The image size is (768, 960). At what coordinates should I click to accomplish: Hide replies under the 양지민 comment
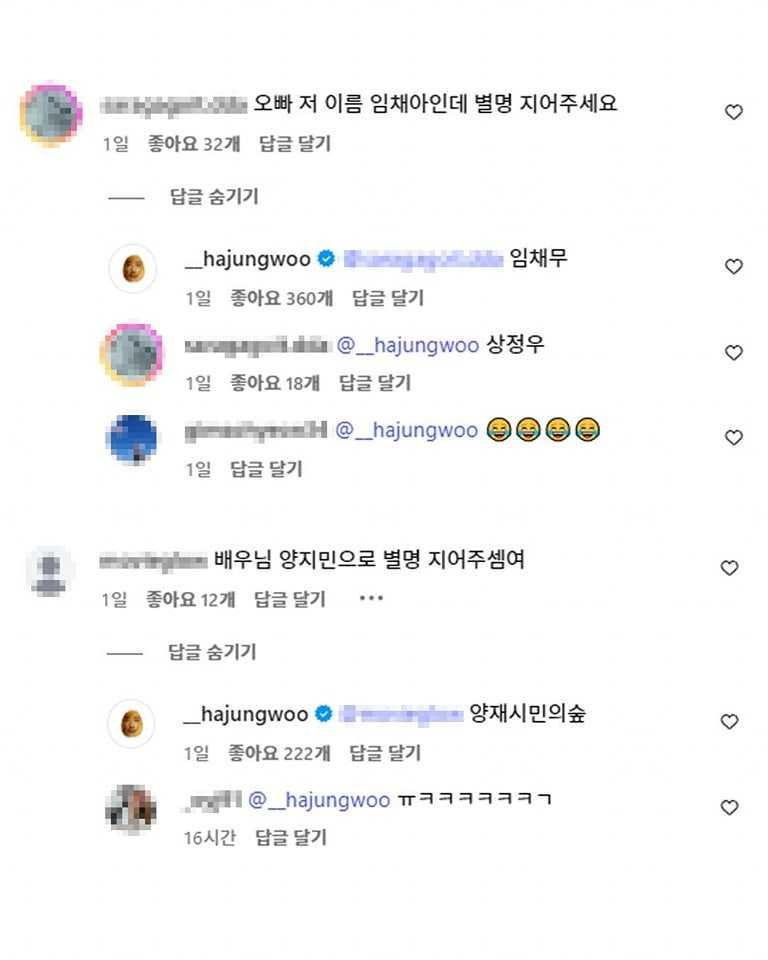click(x=212, y=652)
